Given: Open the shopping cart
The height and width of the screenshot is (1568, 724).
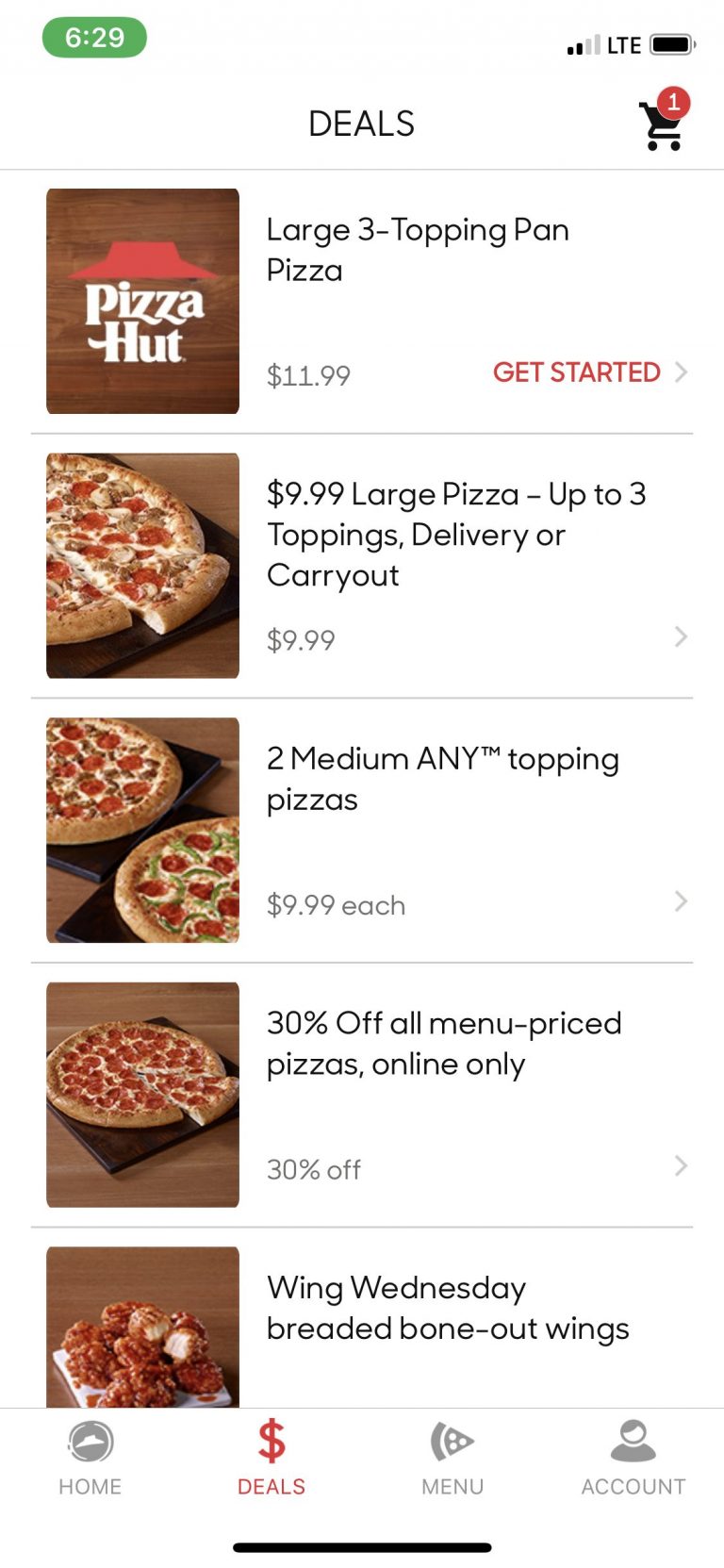Looking at the screenshot, I should [x=664, y=124].
